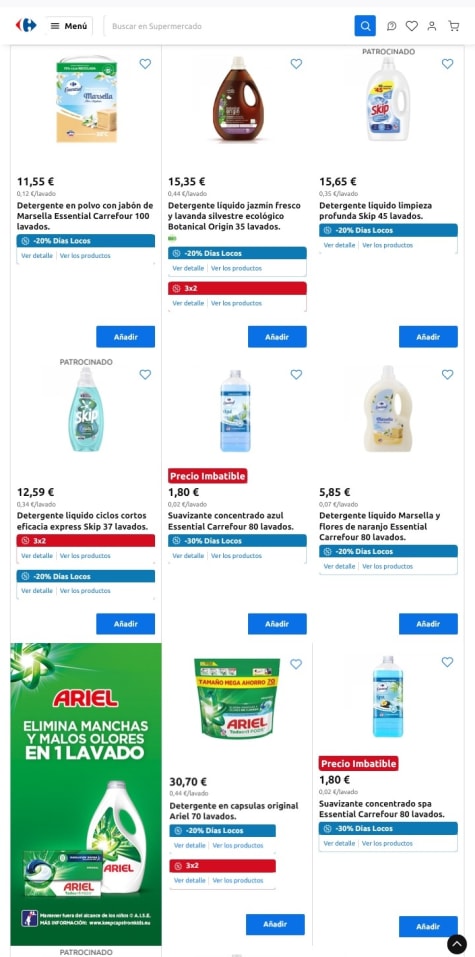The image size is (475, 957).
Task: Open the Skip 37 lavados product image
Action: [x=86, y=409]
